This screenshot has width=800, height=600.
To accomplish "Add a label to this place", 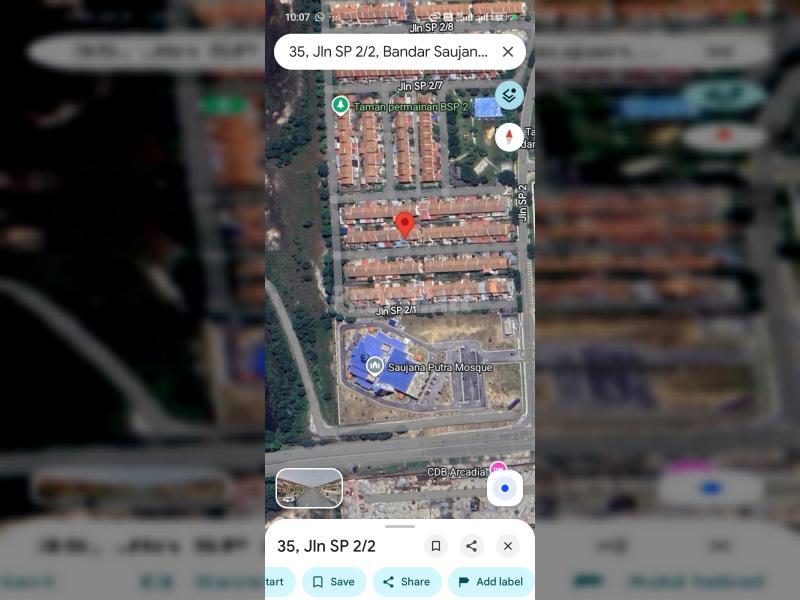I will point(491,582).
